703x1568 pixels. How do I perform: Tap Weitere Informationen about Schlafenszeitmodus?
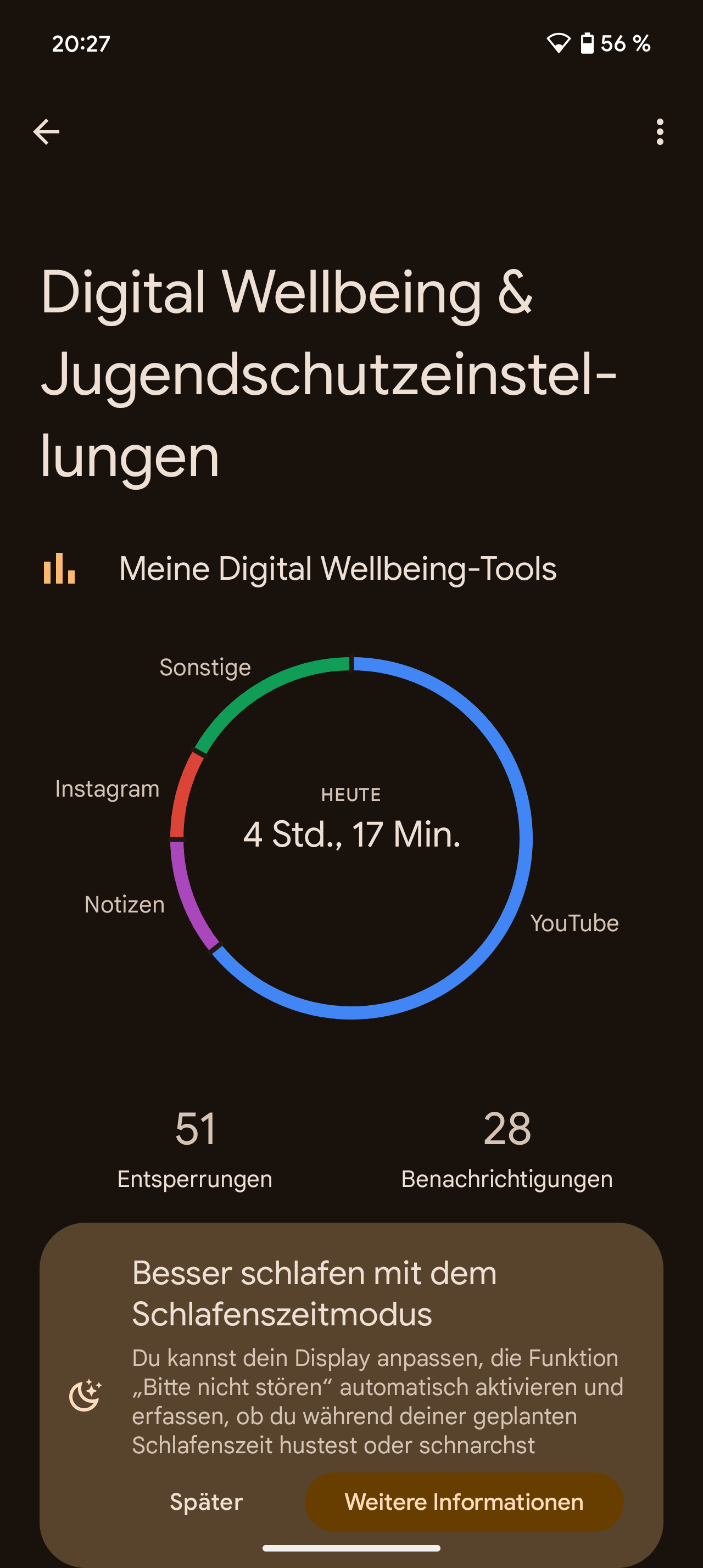[x=464, y=1502]
